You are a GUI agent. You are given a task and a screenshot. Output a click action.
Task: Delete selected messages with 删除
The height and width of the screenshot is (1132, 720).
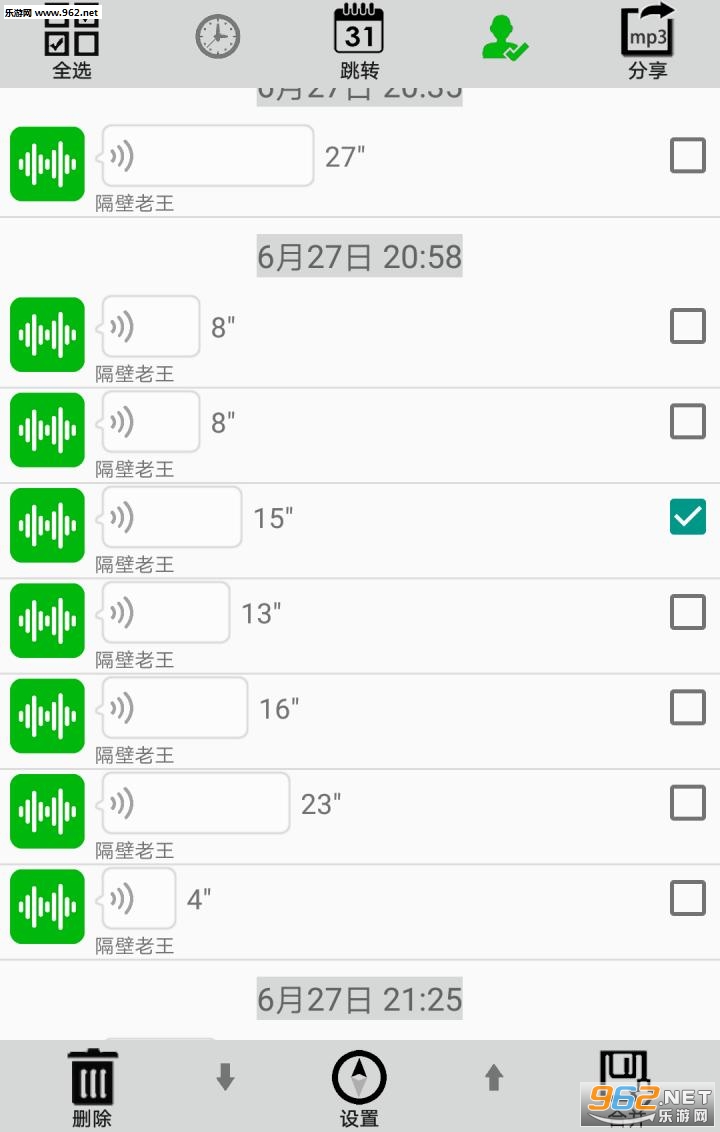pyautogui.click(x=92, y=1087)
